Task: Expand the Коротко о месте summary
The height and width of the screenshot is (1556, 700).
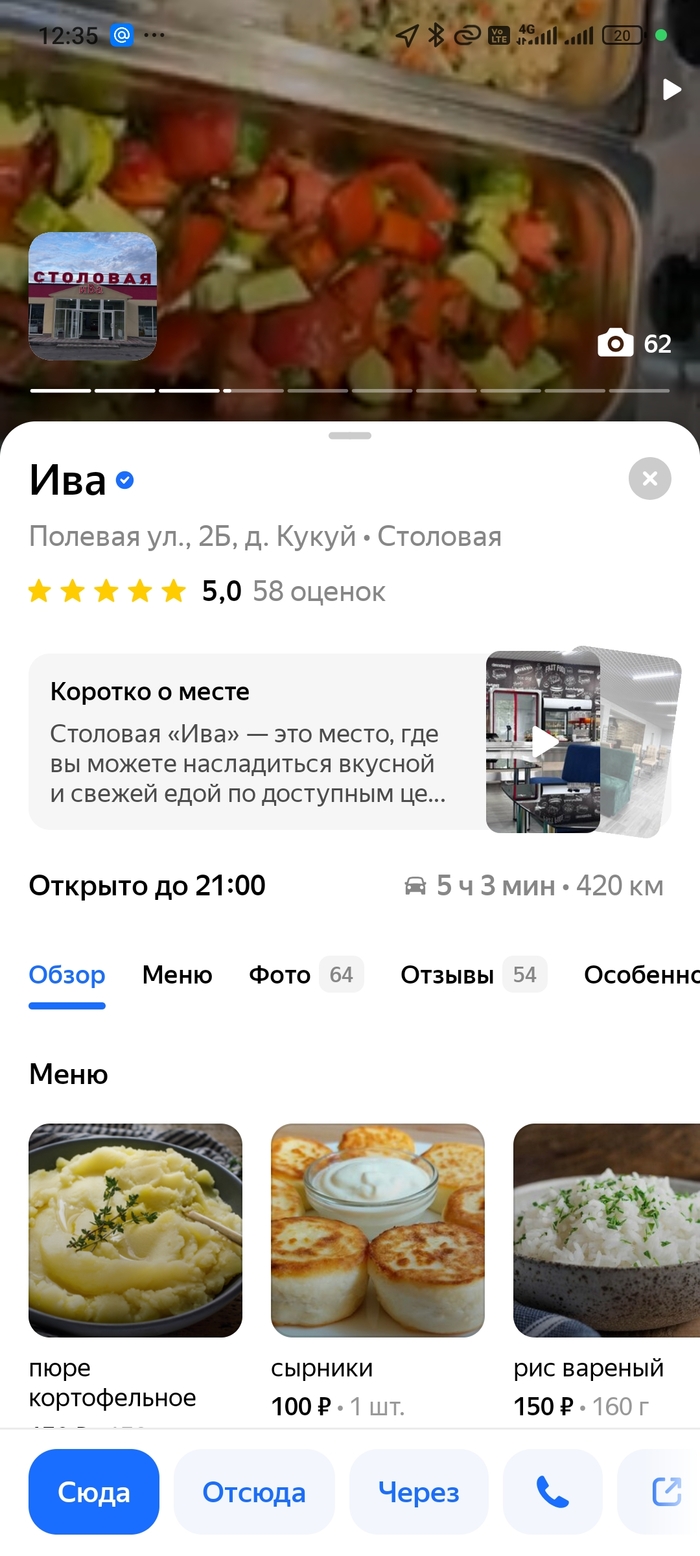Action: (248, 741)
